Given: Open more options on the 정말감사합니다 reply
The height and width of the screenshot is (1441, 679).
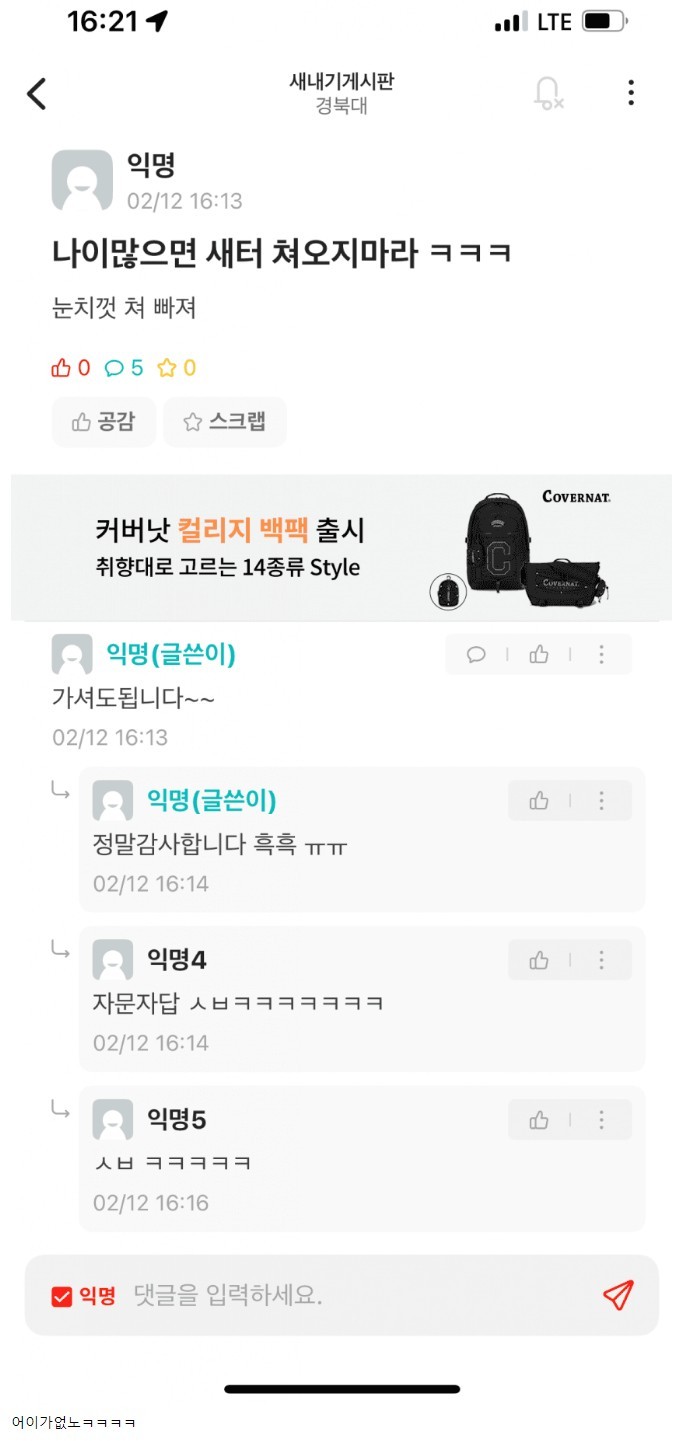Looking at the screenshot, I should [601, 800].
